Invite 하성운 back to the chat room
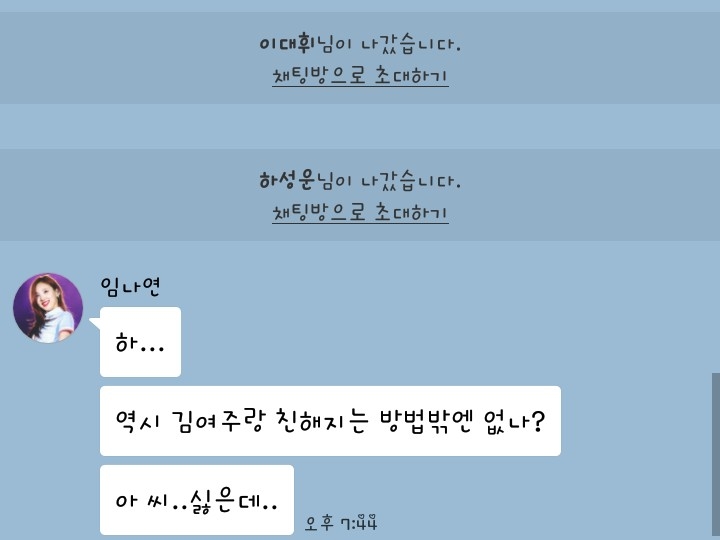Screen dimensions: 720x540 360,213
